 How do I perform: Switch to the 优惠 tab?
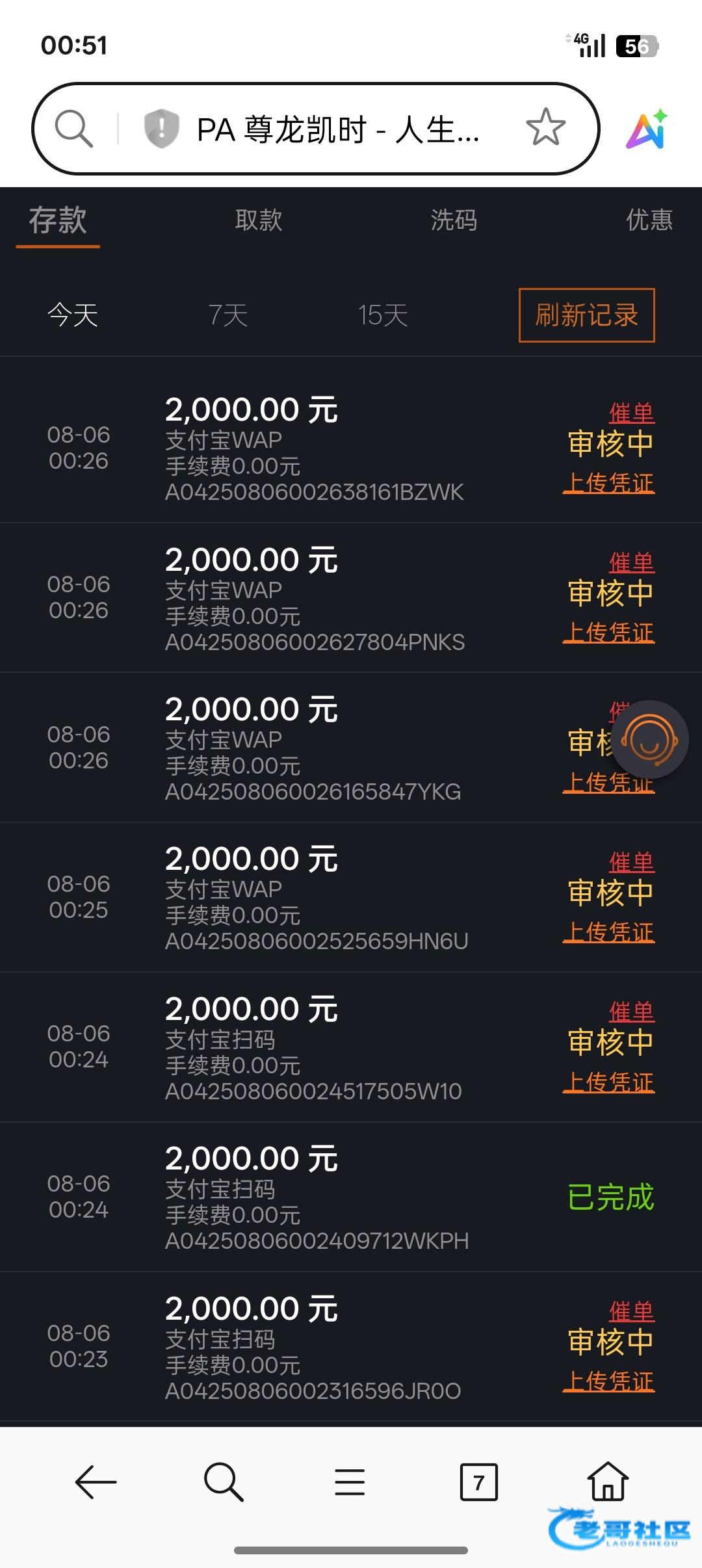(x=649, y=220)
